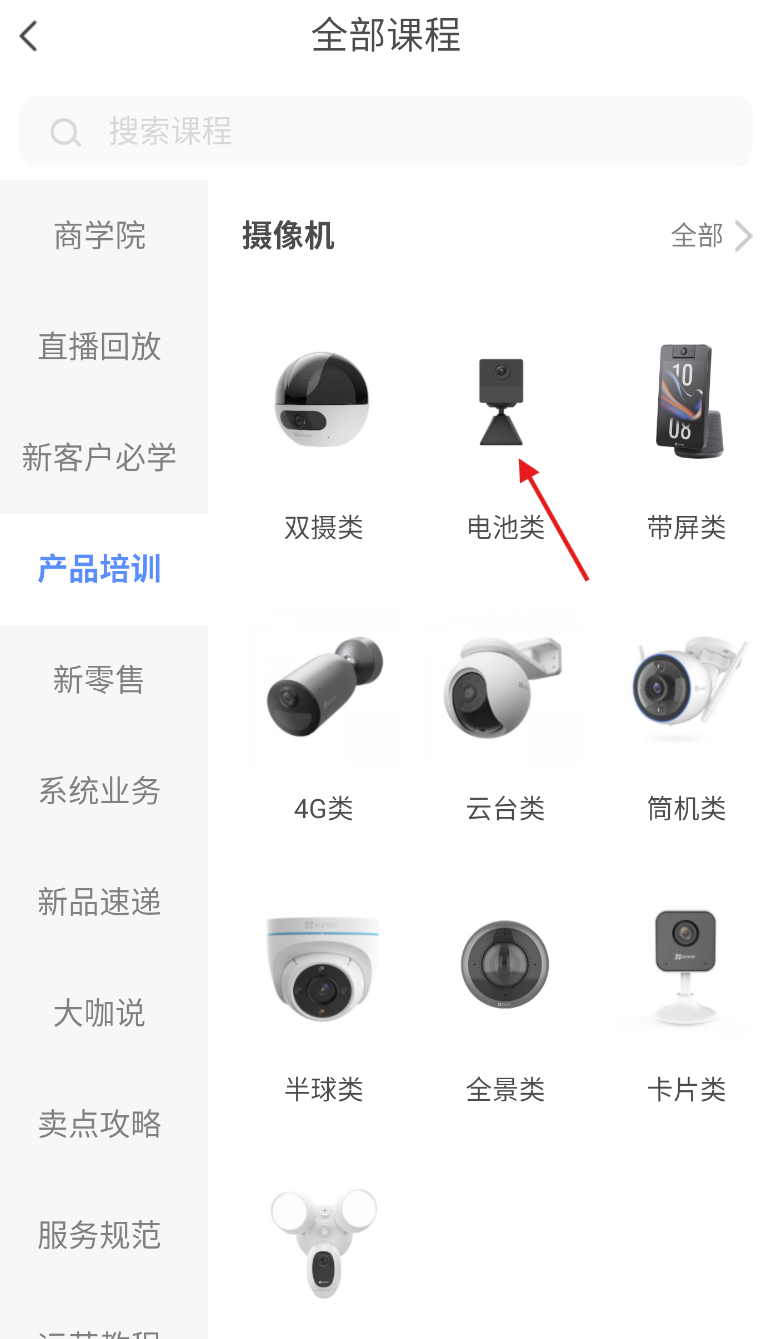766x1339 pixels.
Task: Open the 新客户必学 category
Action: click(x=100, y=458)
